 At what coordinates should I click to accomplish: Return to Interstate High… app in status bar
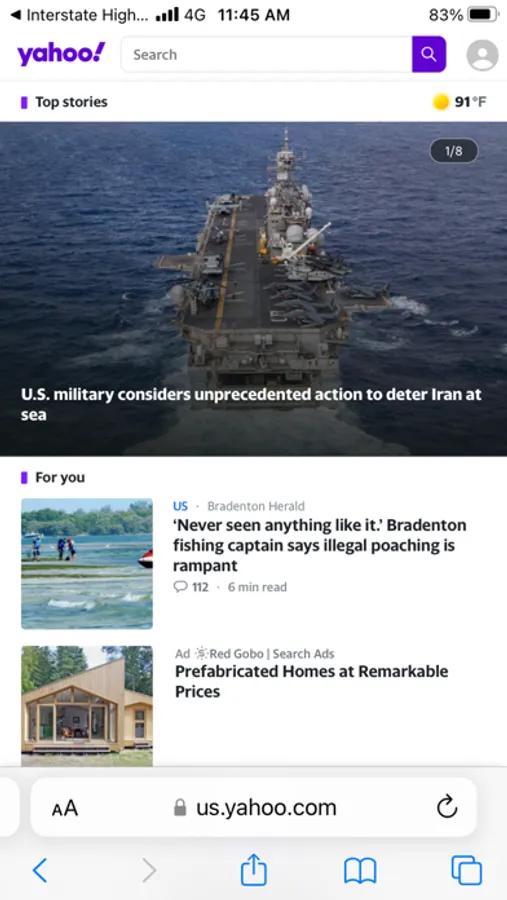point(79,15)
